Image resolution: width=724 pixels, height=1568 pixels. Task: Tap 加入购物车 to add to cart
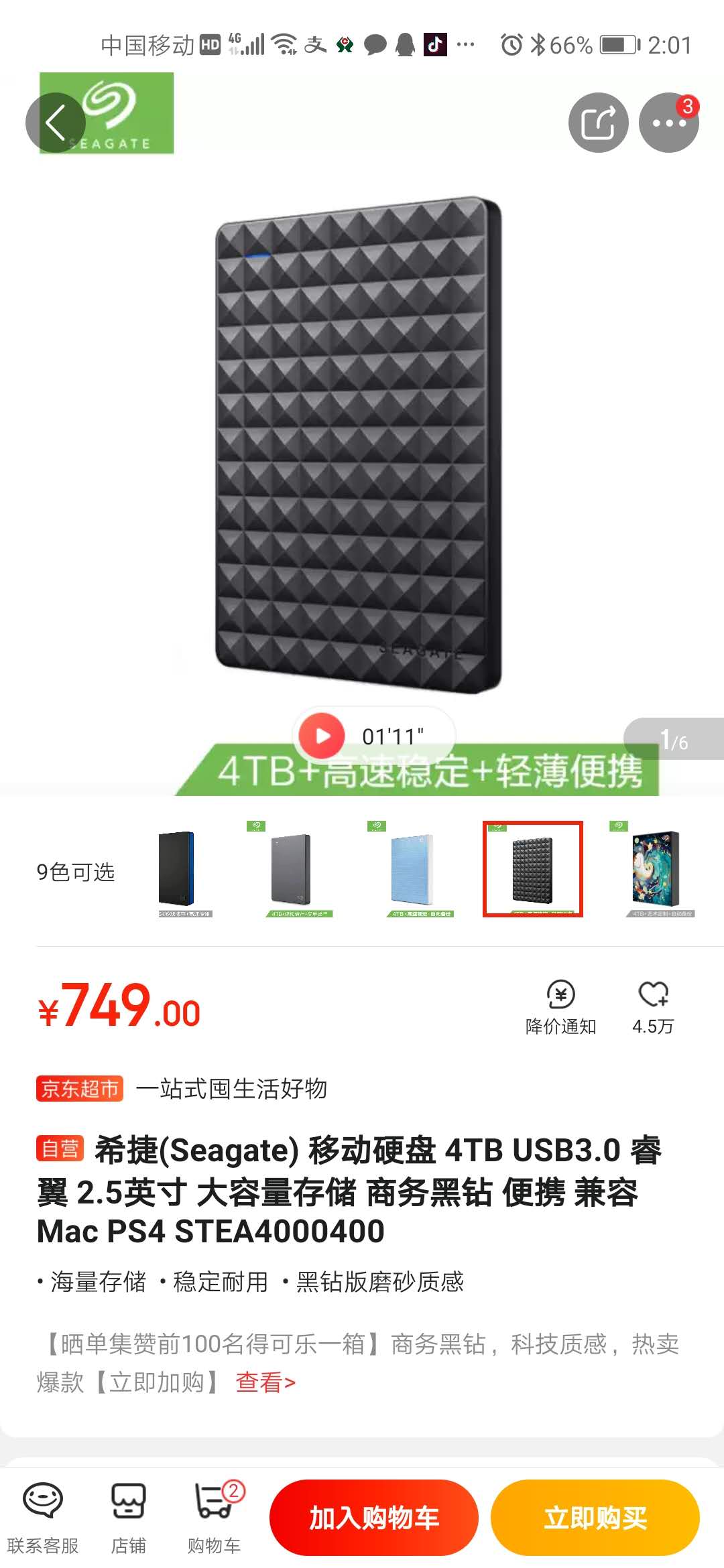point(374,1518)
